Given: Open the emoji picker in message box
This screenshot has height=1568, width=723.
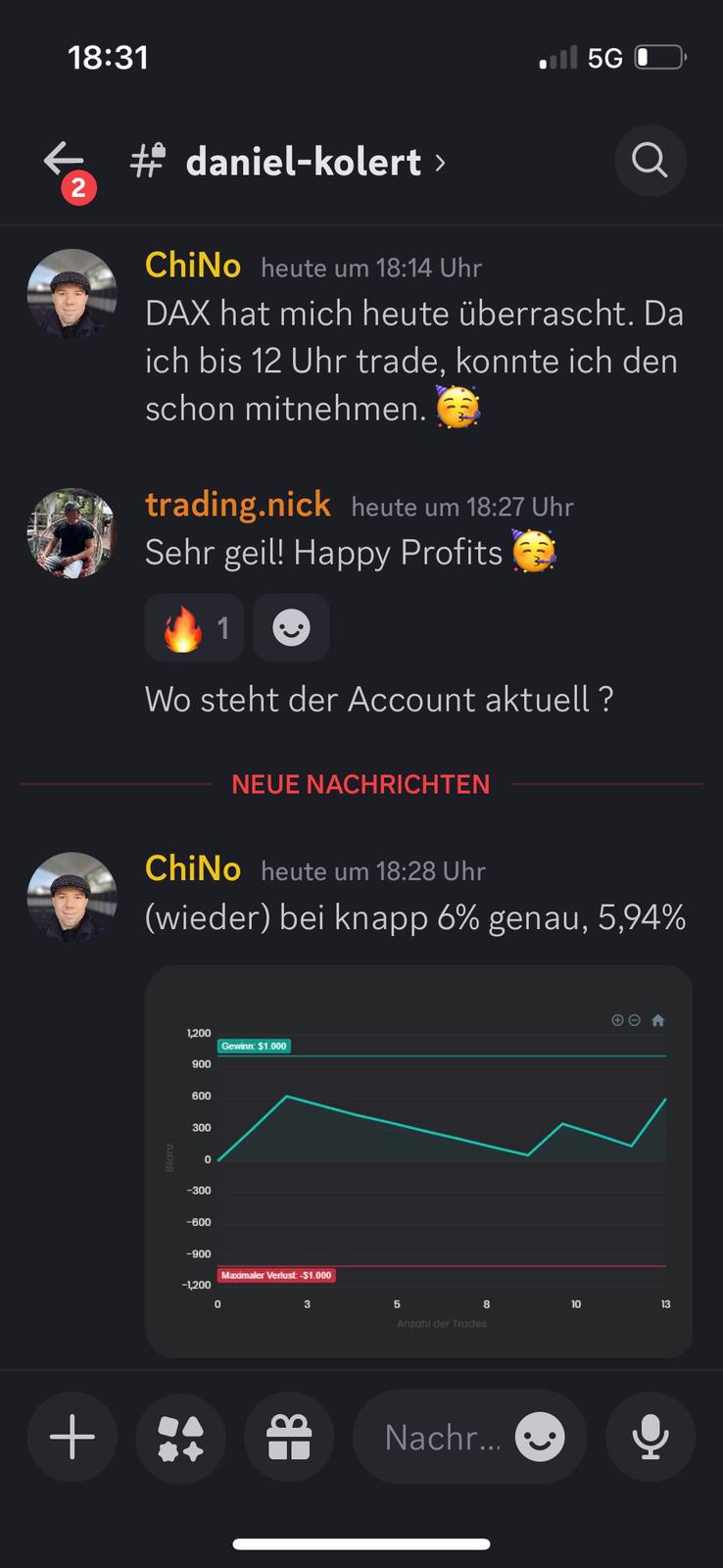Looking at the screenshot, I should tap(540, 1438).
